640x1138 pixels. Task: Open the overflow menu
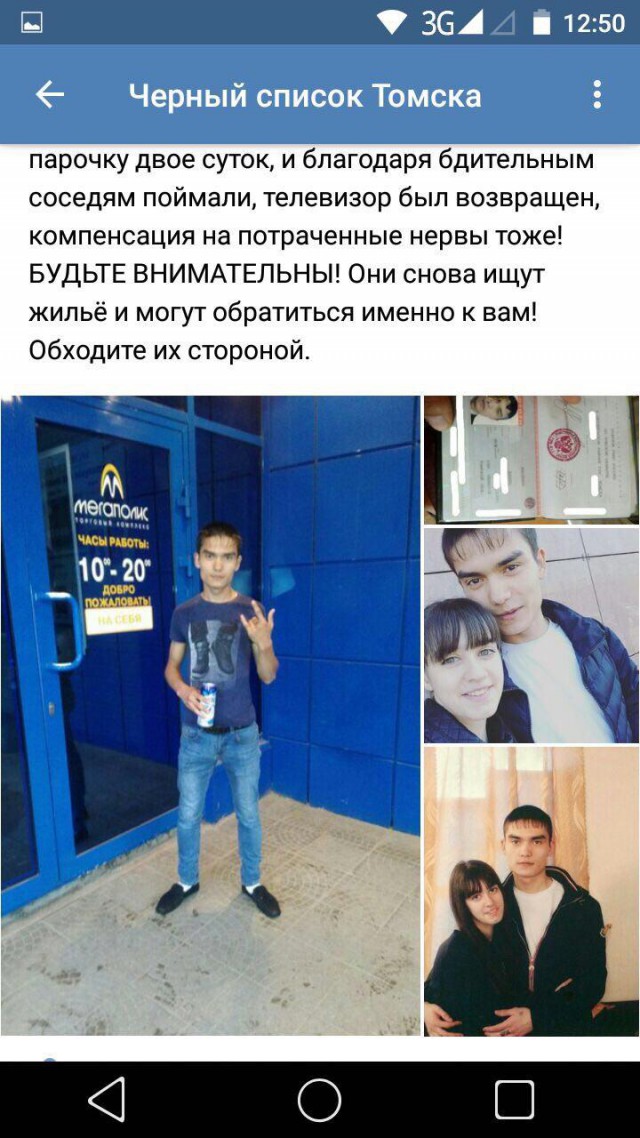coord(596,95)
